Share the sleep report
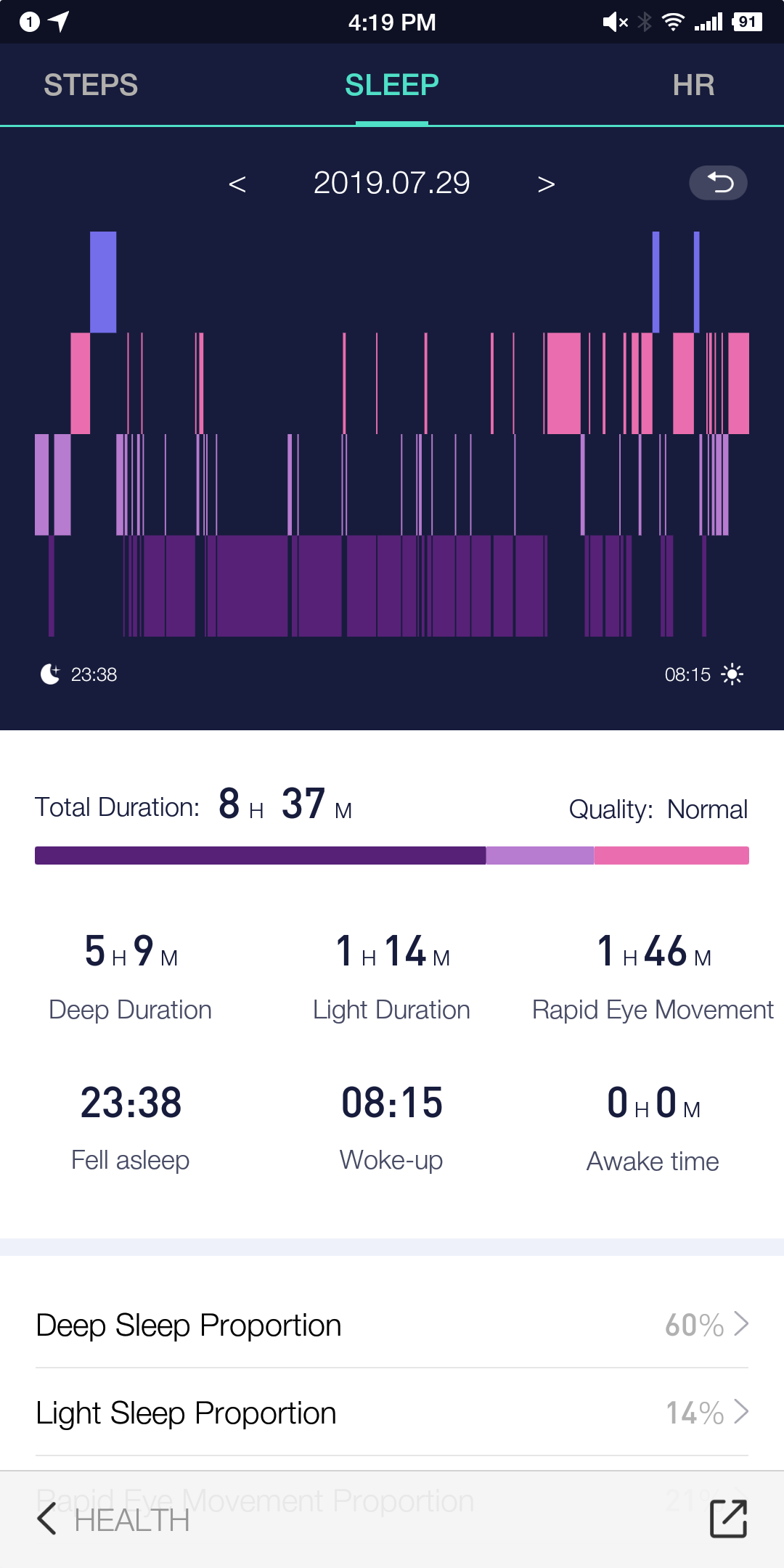This screenshot has width=784, height=1568. click(x=728, y=1519)
